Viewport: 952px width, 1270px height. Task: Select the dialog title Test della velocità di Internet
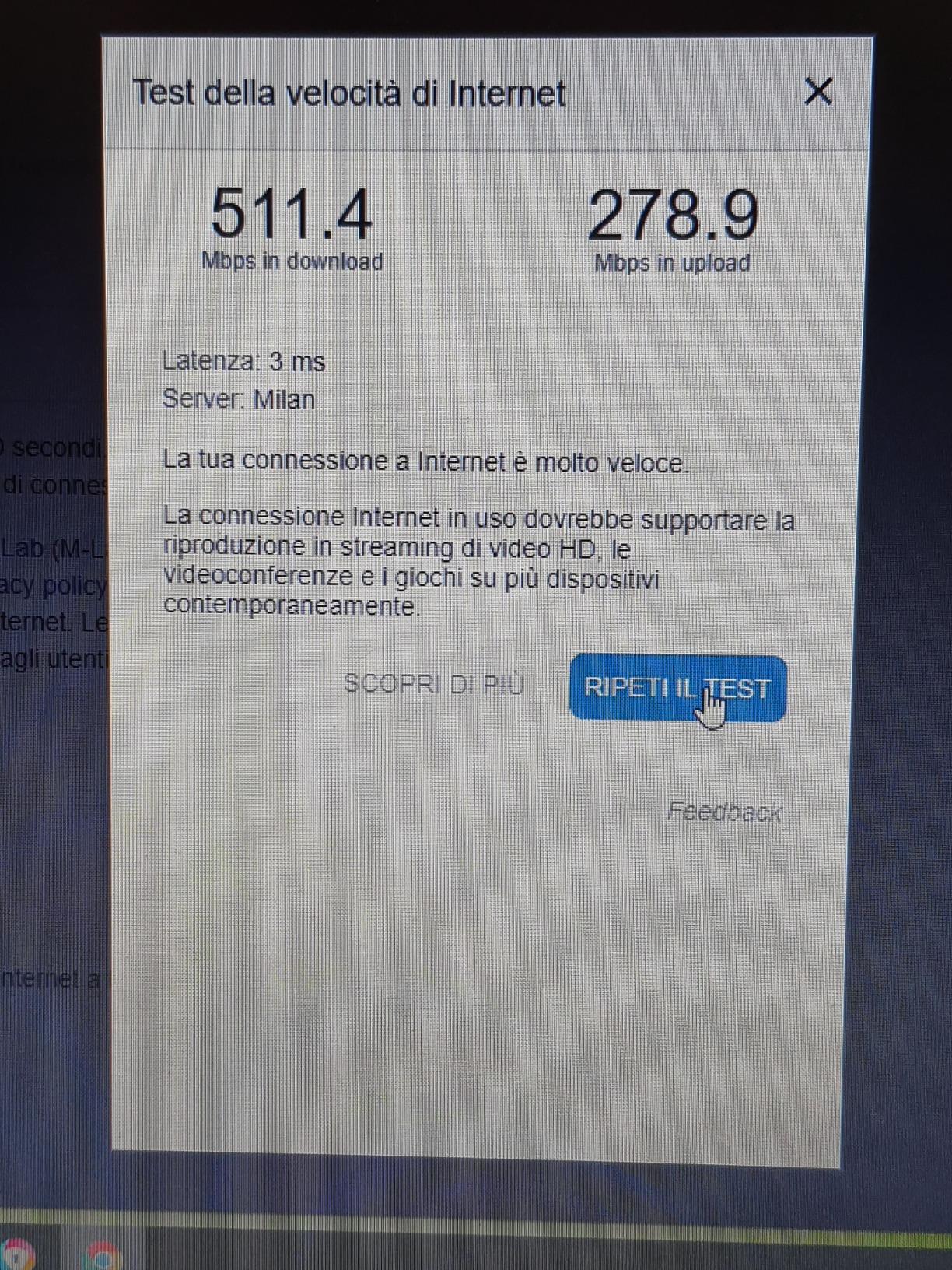tap(349, 93)
